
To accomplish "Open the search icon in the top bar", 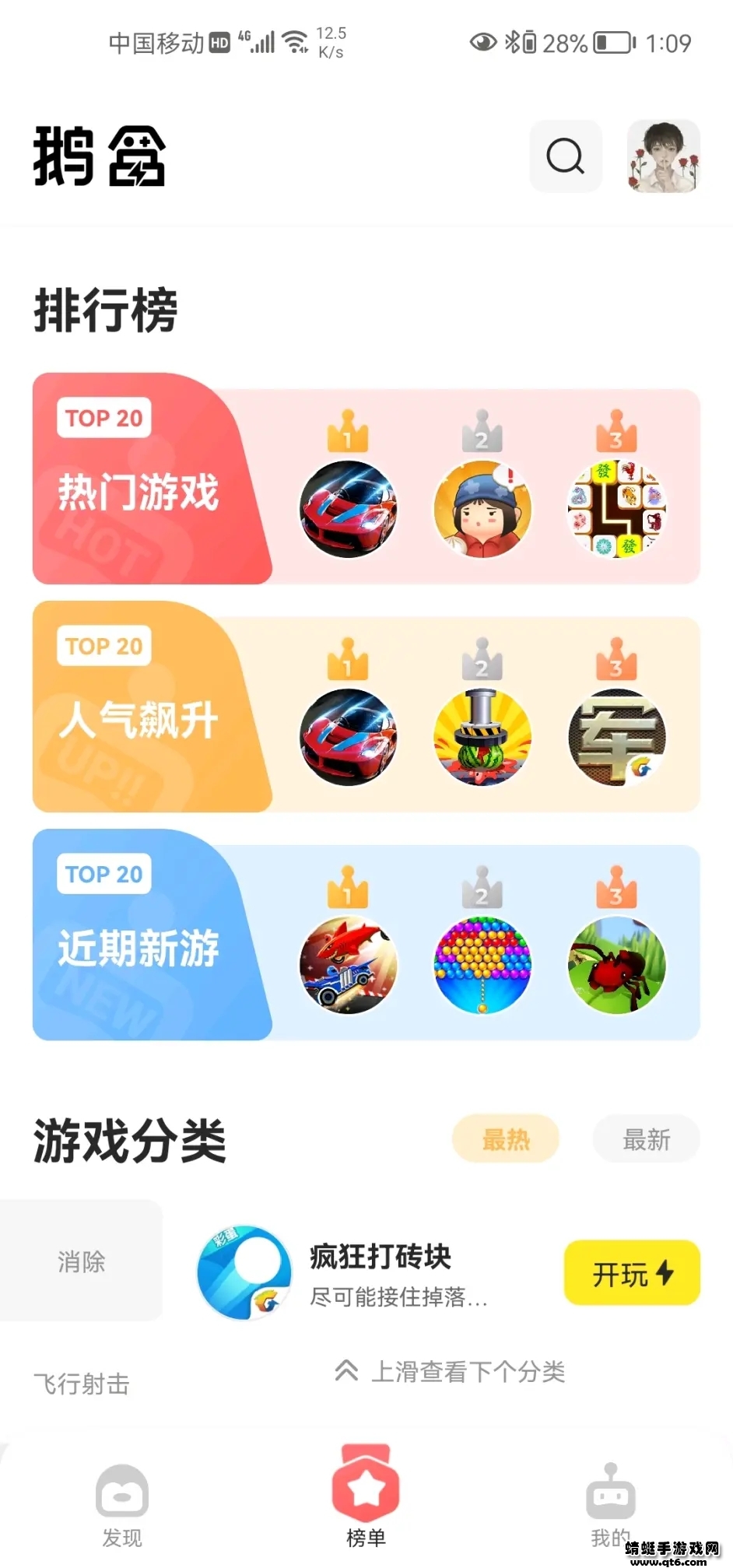I will (565, 156).
